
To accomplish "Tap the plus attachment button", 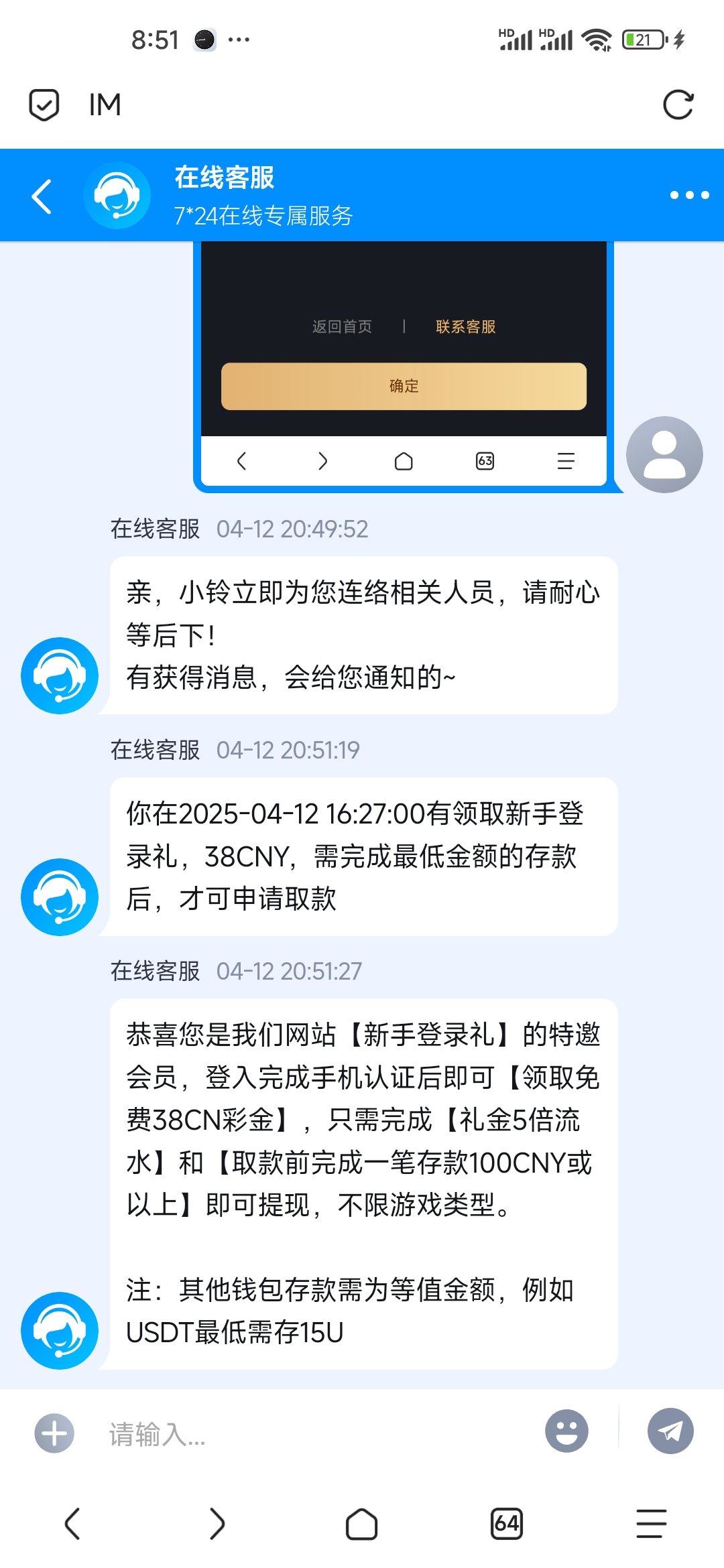I will click(x=54, y=1433).
